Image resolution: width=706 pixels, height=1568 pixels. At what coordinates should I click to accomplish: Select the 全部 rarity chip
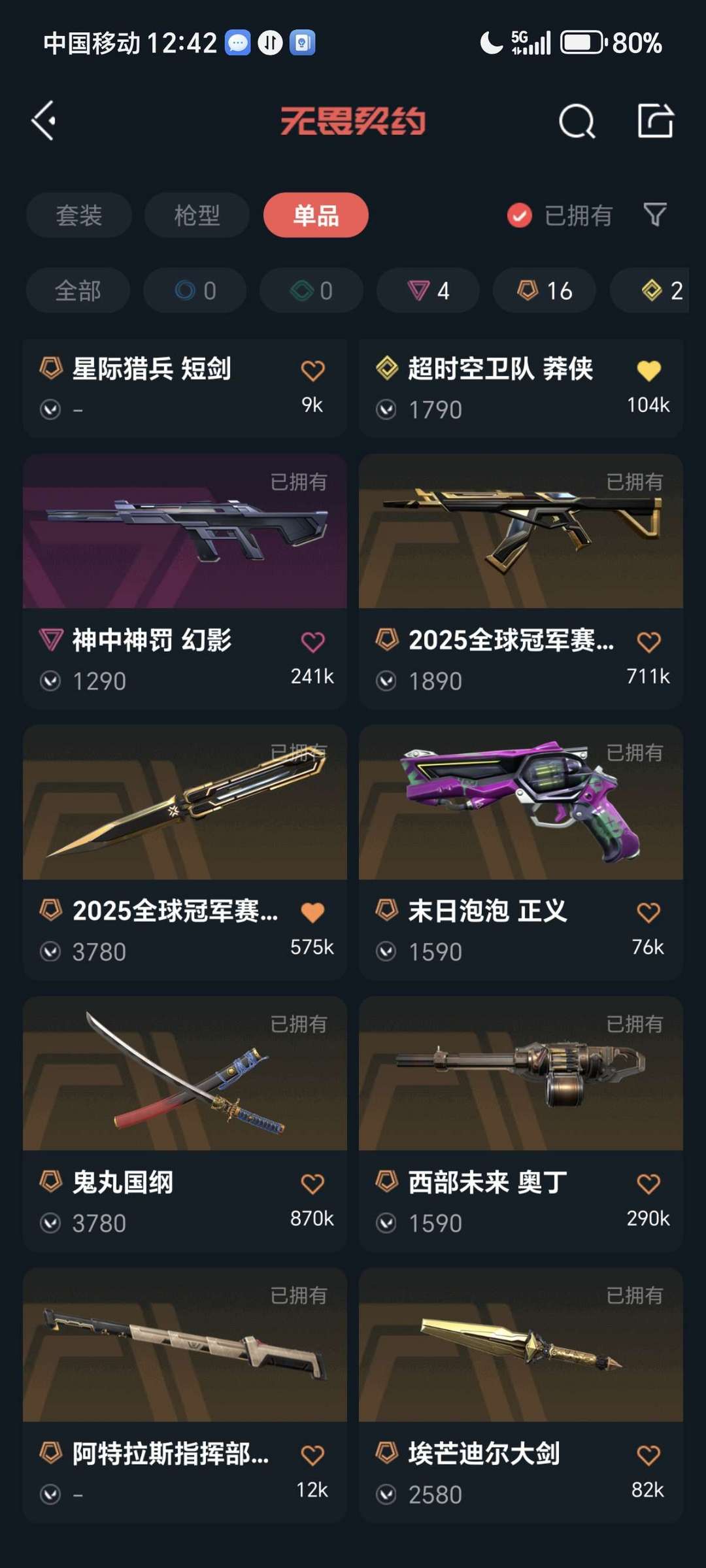[78, 290]
